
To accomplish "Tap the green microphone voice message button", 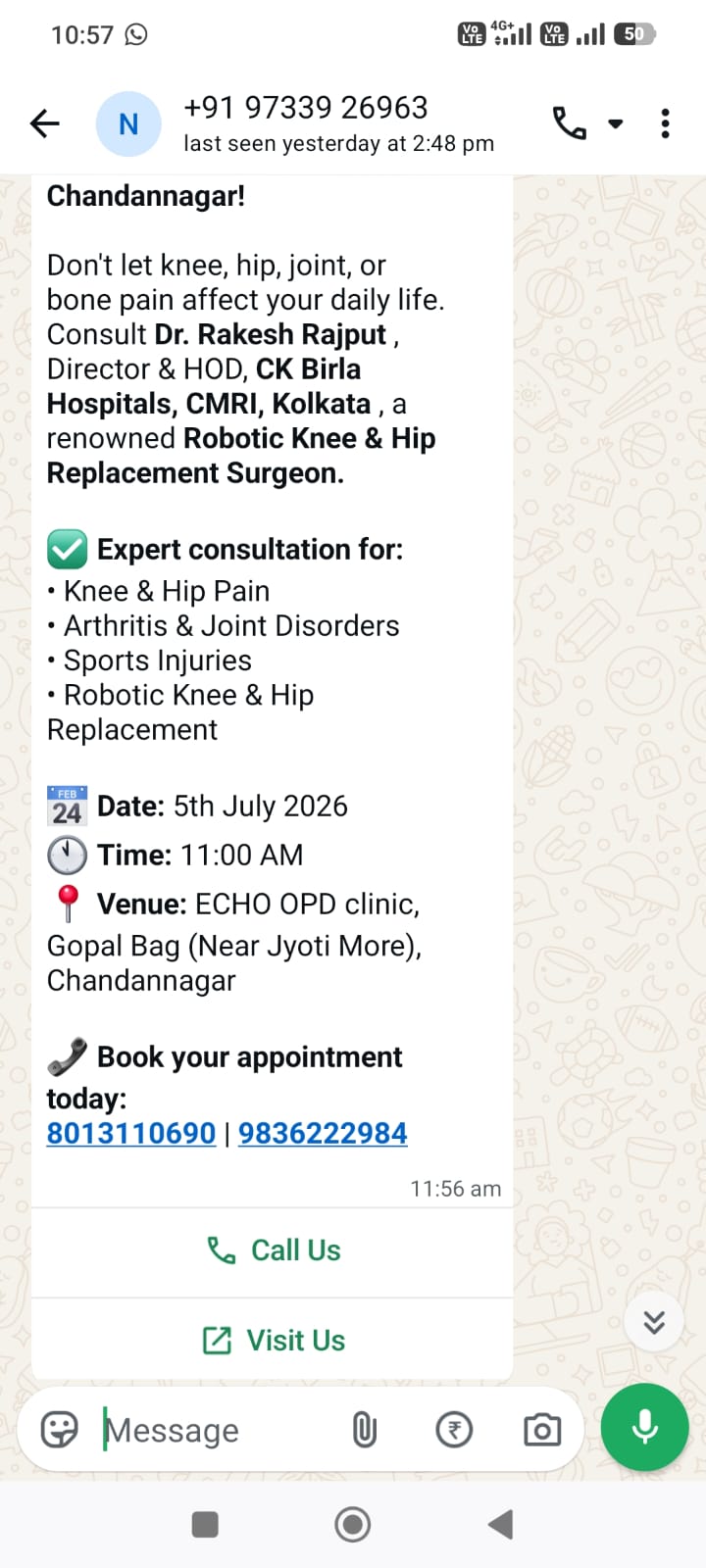I will (645, 1428).
